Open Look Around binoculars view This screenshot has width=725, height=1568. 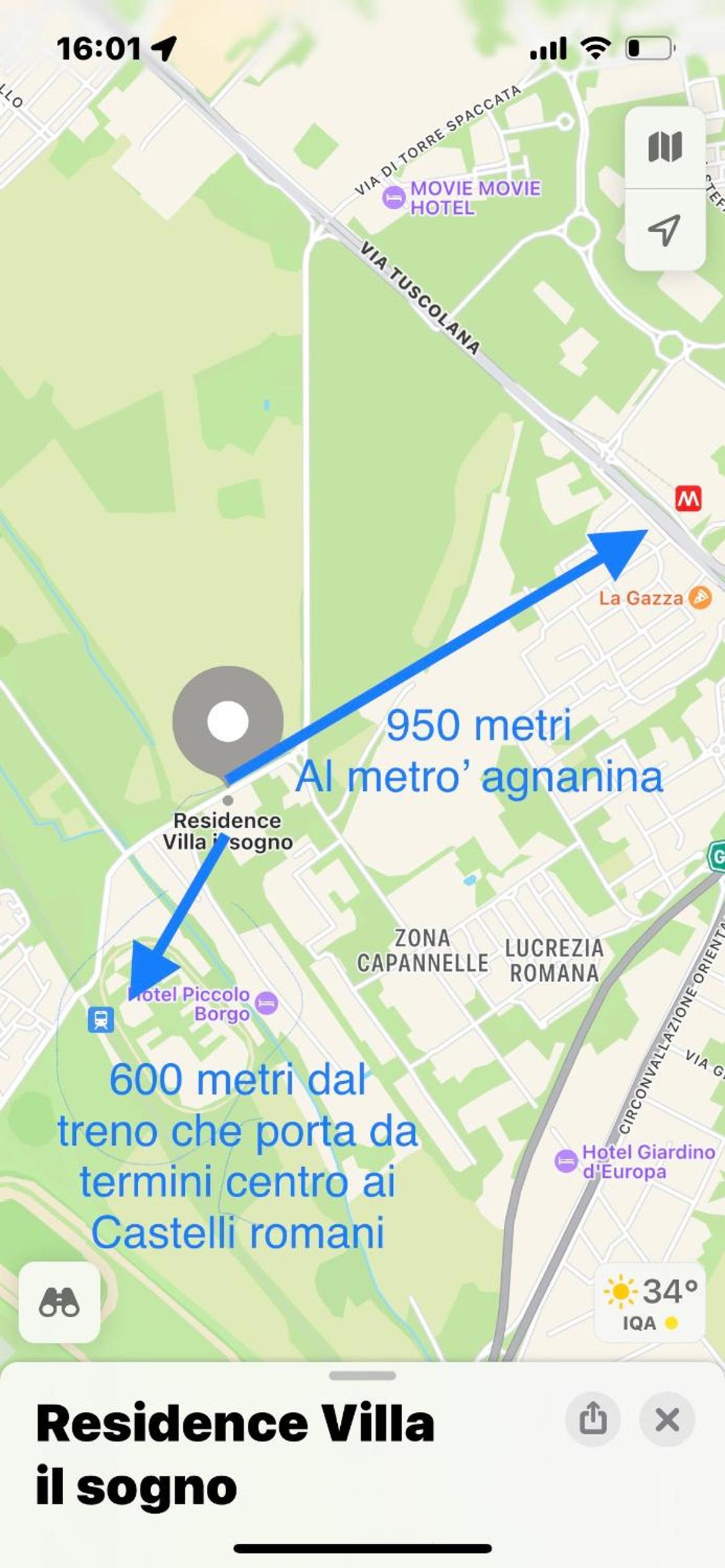tap(59, 1302)
